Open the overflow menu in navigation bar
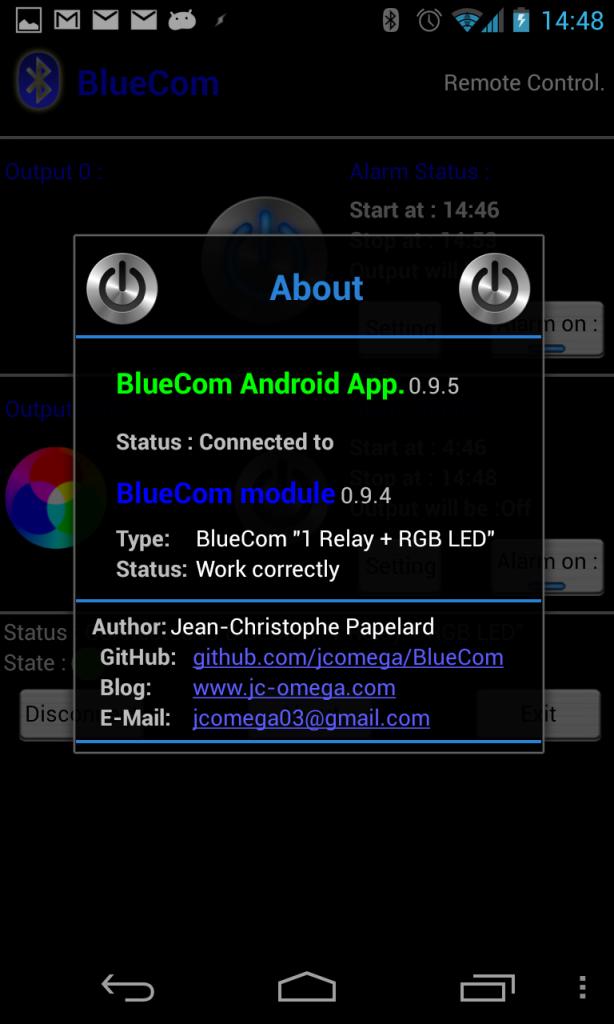Image resolution: width=614 pixels, height=1024 pixels. tap(582, 988)
